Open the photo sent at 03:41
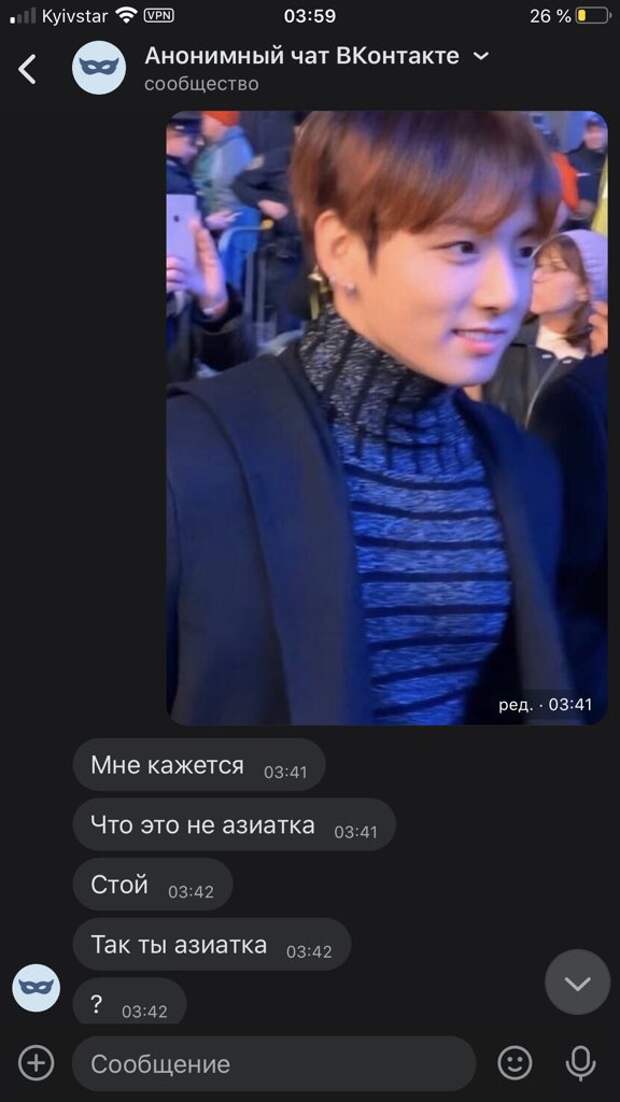Image resolution: width=620 pixels, height=1102 pixels. click(x=386, y=418)
